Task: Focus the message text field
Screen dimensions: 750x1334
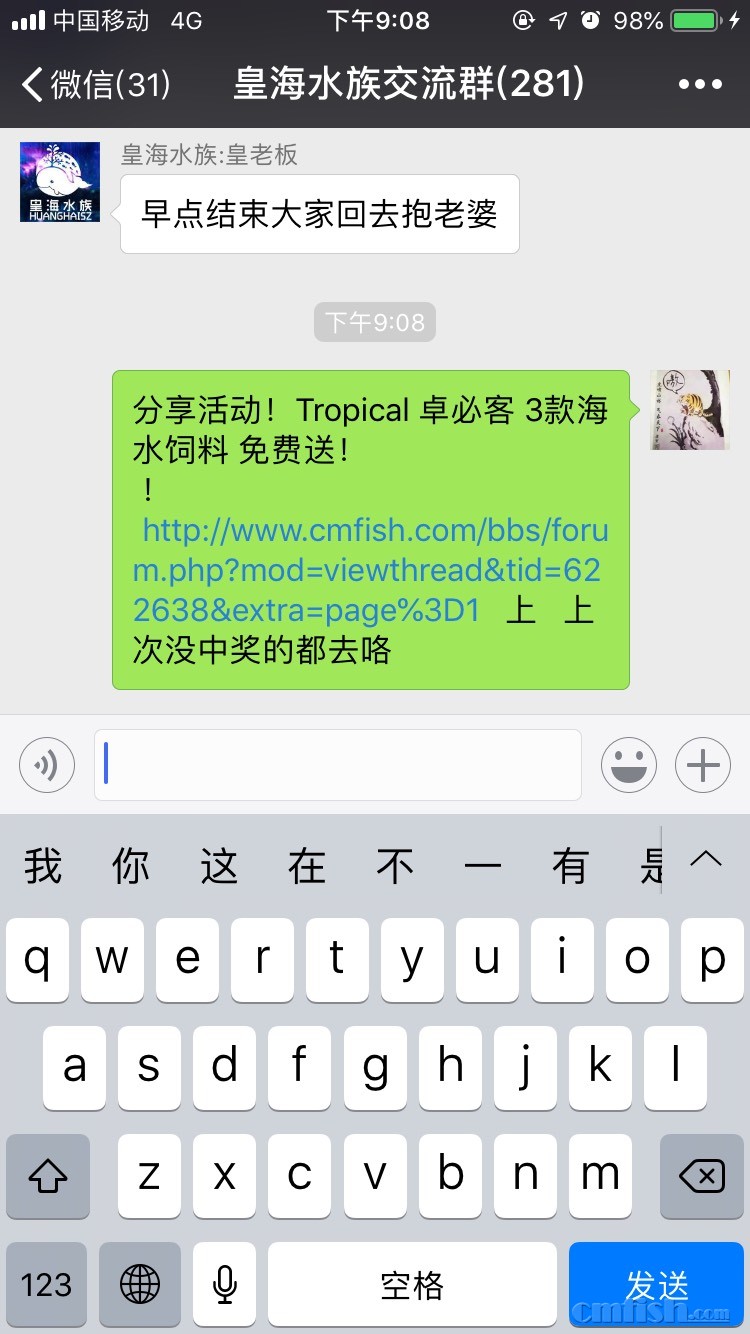Action: (338, 766)
